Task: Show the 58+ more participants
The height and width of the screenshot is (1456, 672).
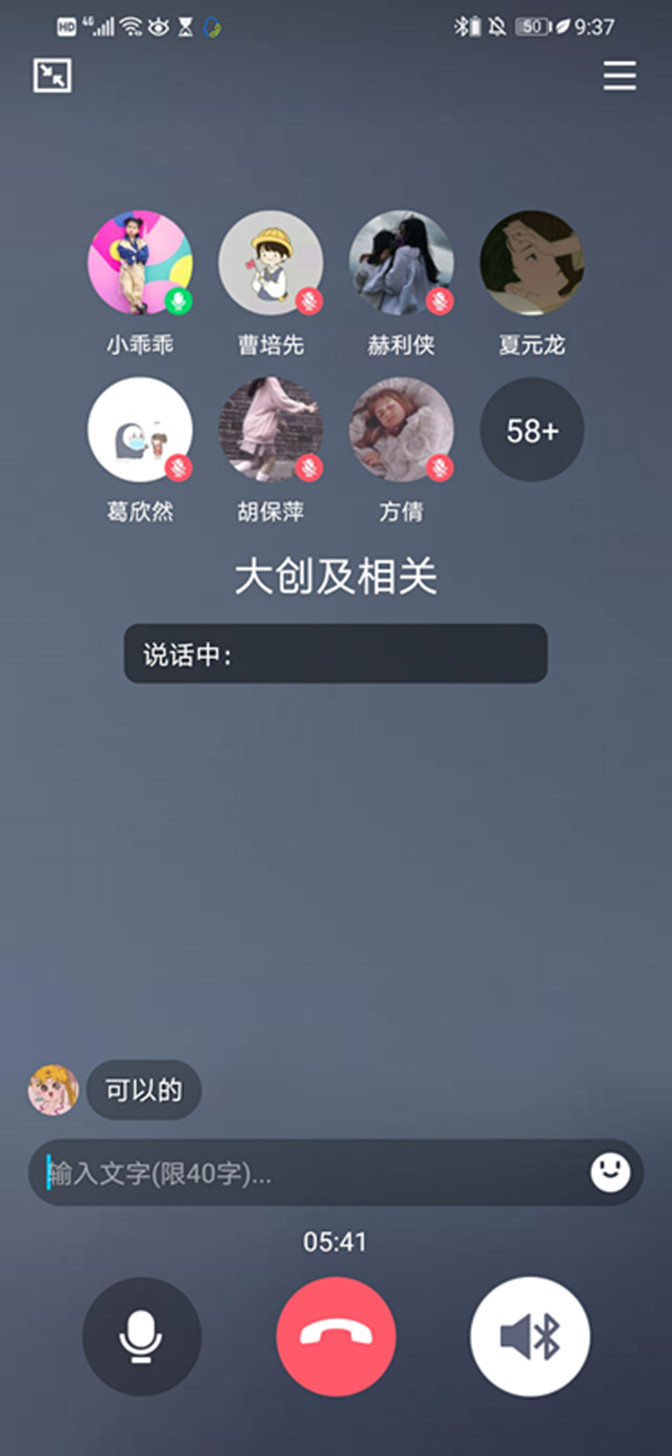Action: 532,430
